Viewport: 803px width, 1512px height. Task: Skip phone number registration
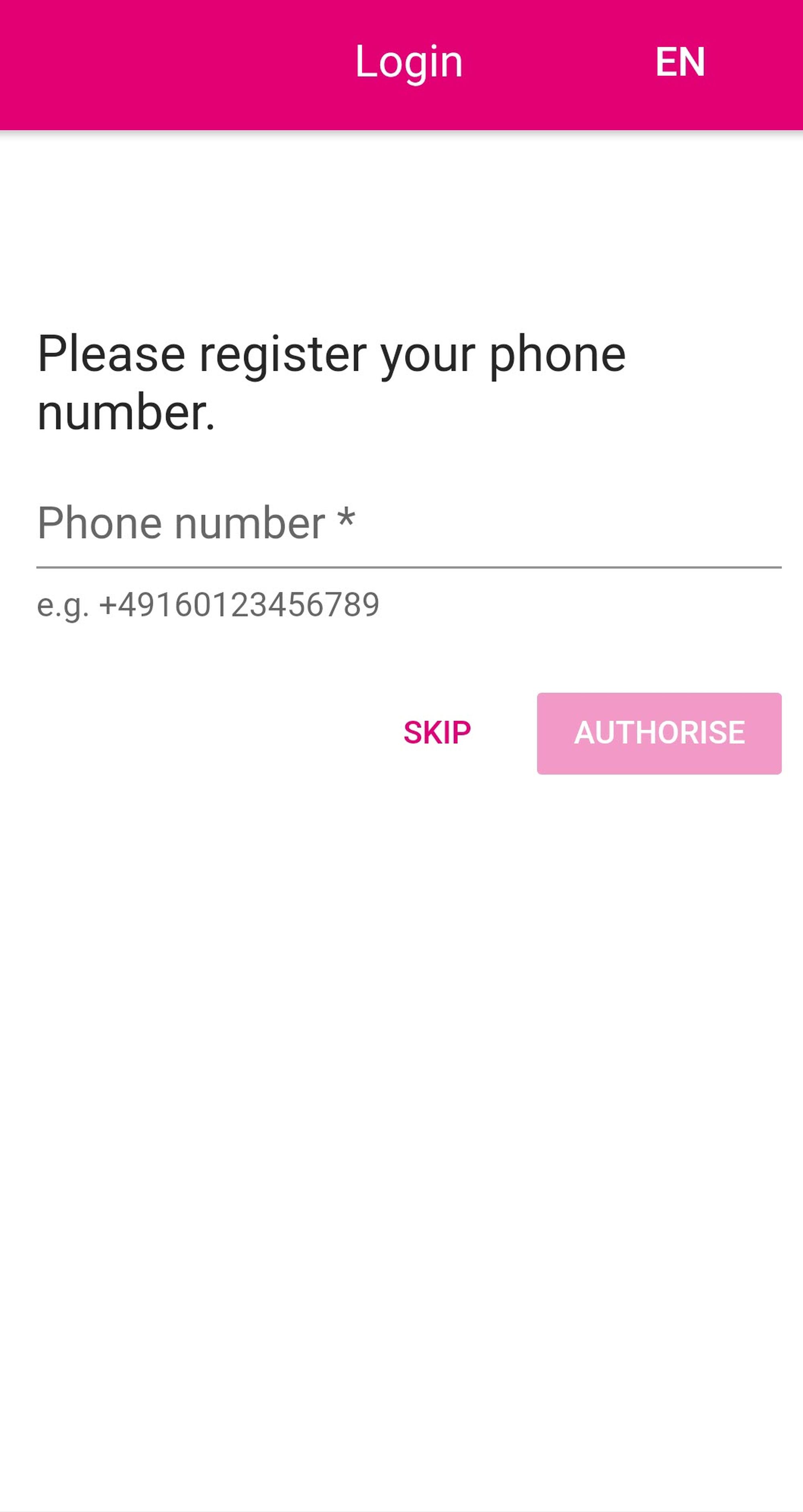[x=436, y=733]
